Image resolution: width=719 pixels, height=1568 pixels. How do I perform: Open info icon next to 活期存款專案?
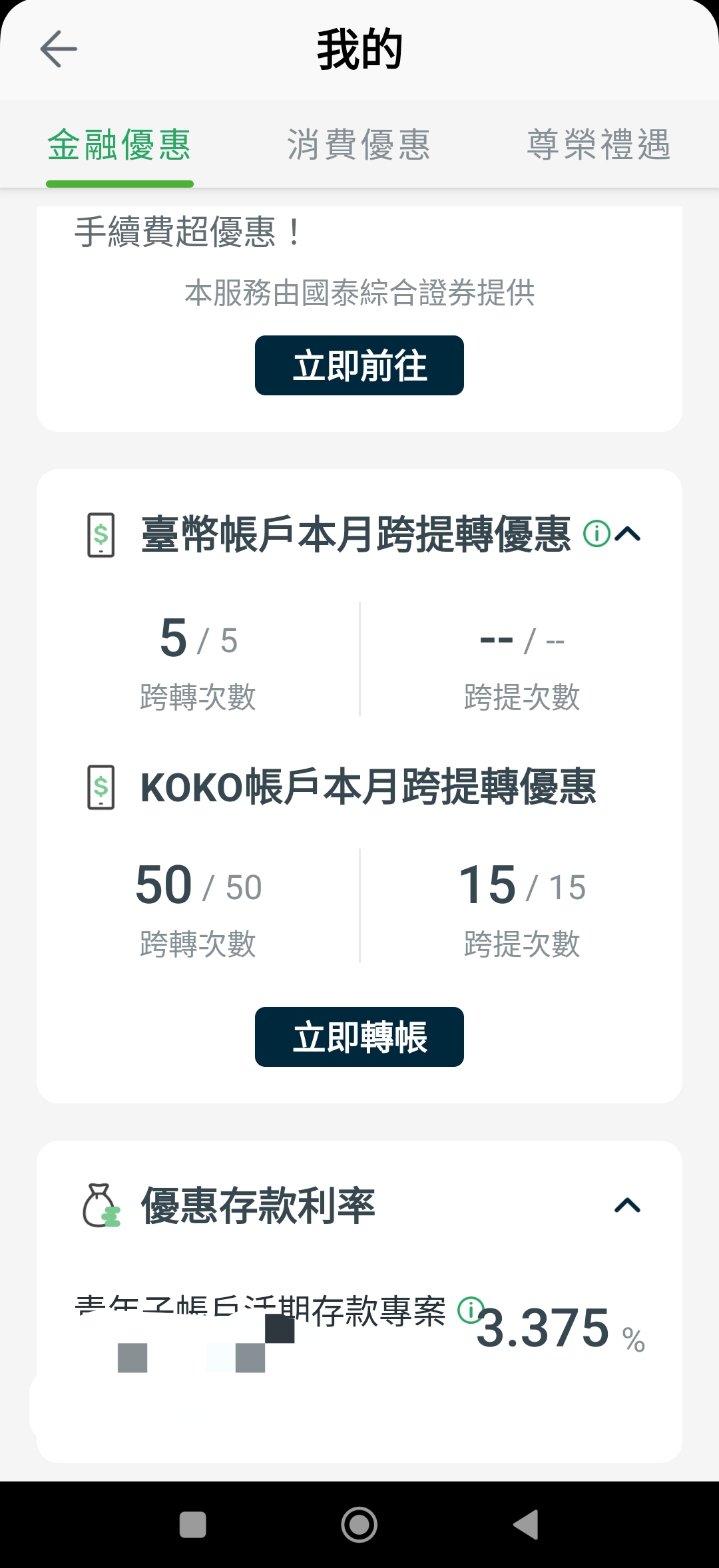click(x=470, y=1310)
